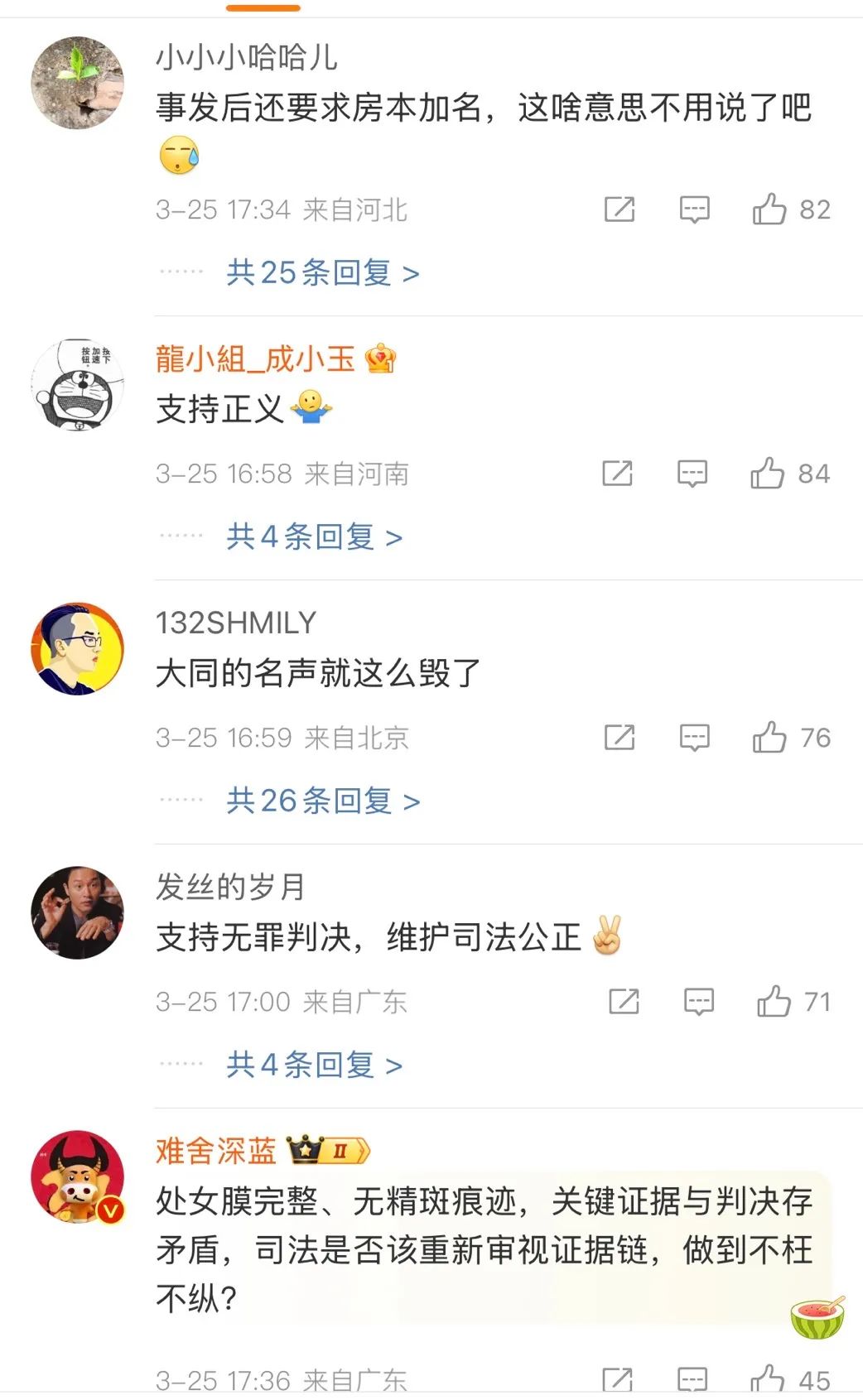Screen dimensions: 863x1400
Task: Reply to 发丝的岁月's comment
Action: pos(698,1002)
